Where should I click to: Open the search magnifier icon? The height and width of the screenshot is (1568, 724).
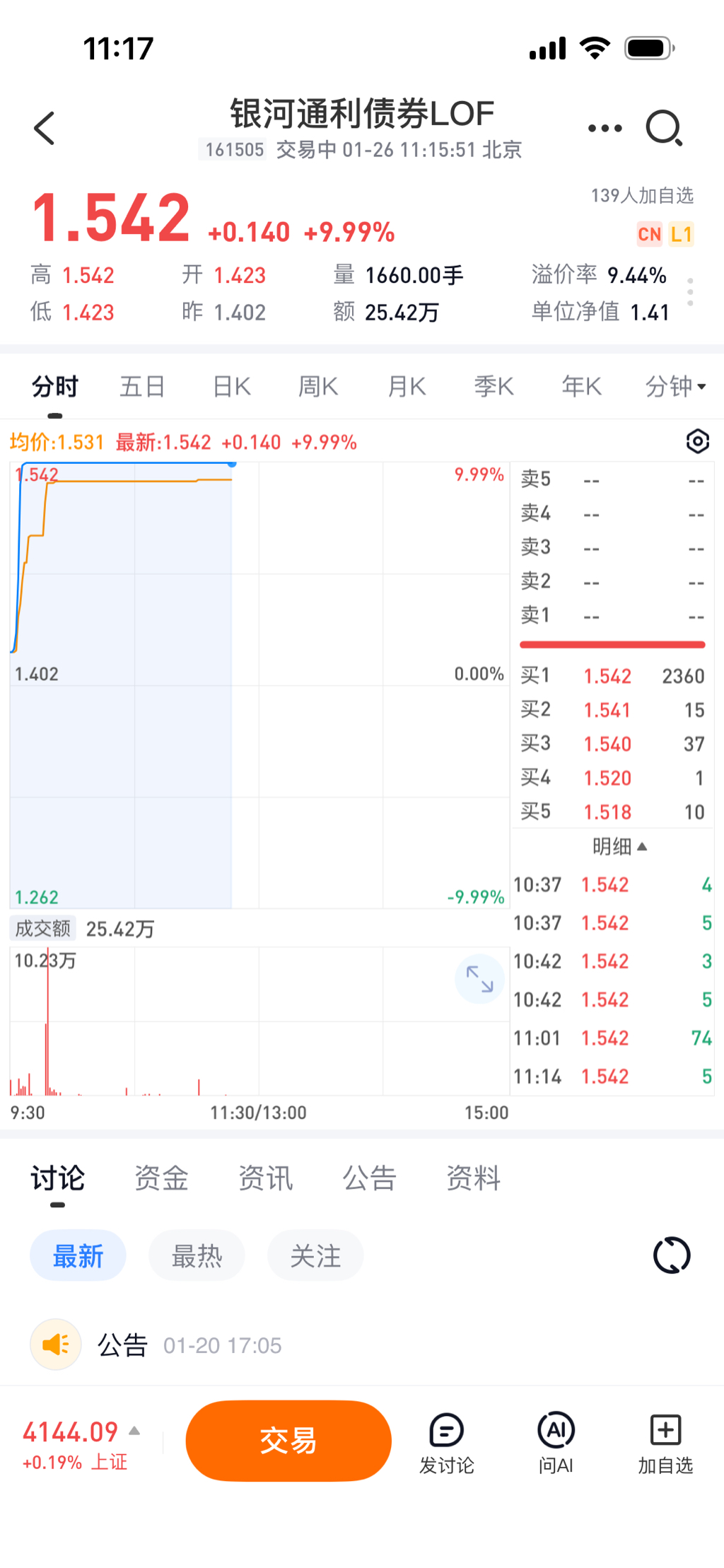click(x=664, y=129)
